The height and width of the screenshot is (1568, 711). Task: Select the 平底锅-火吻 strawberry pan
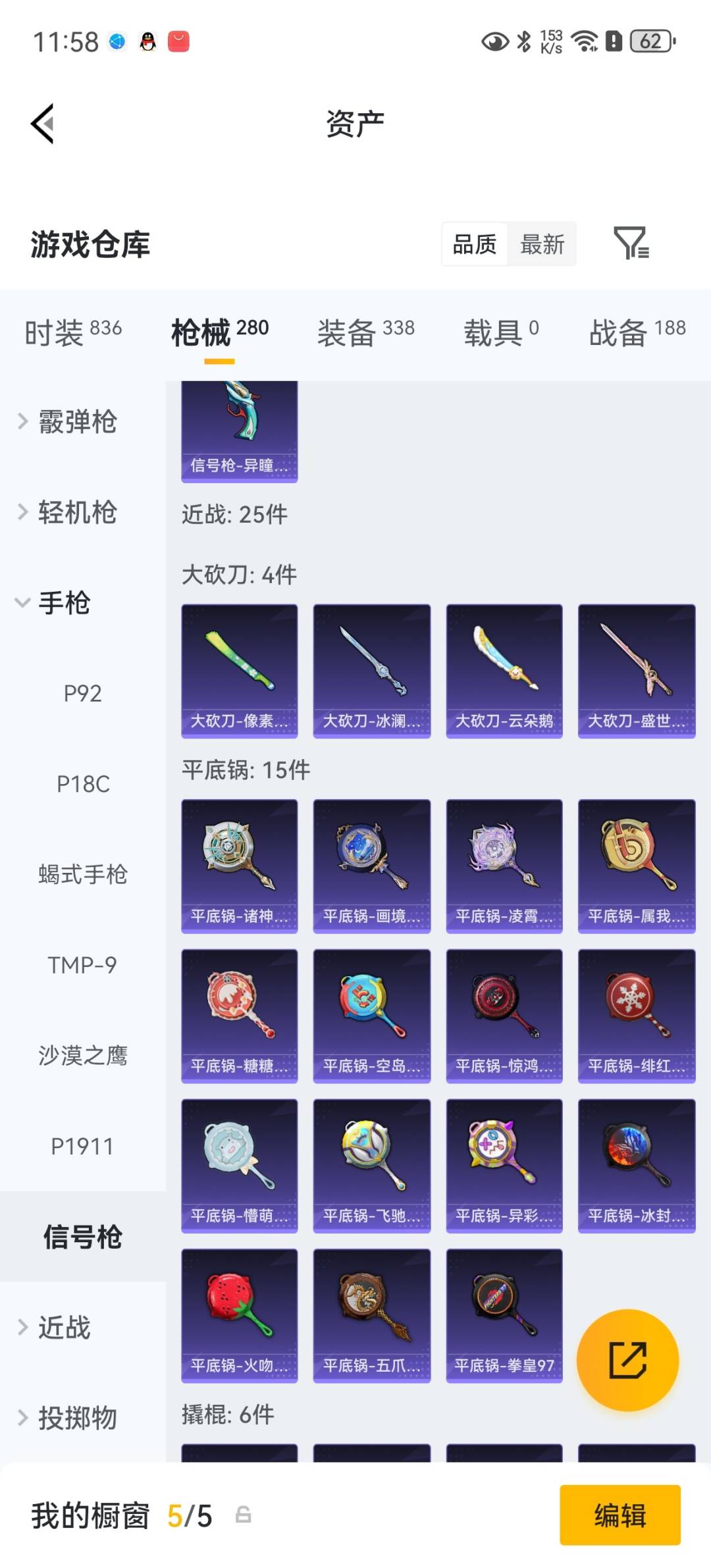tap(239, 1317)
